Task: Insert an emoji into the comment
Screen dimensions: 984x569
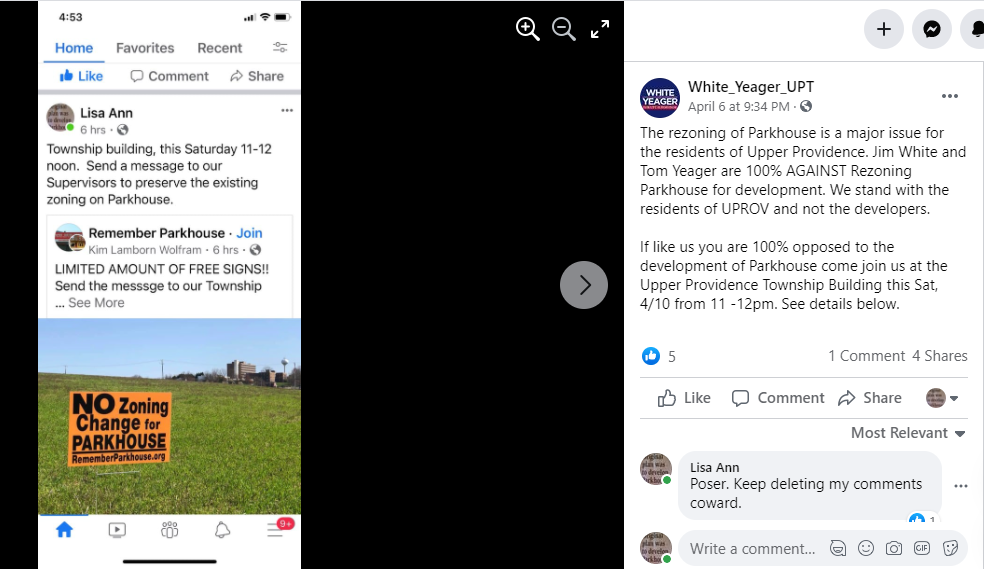Action: coord(866,548)
